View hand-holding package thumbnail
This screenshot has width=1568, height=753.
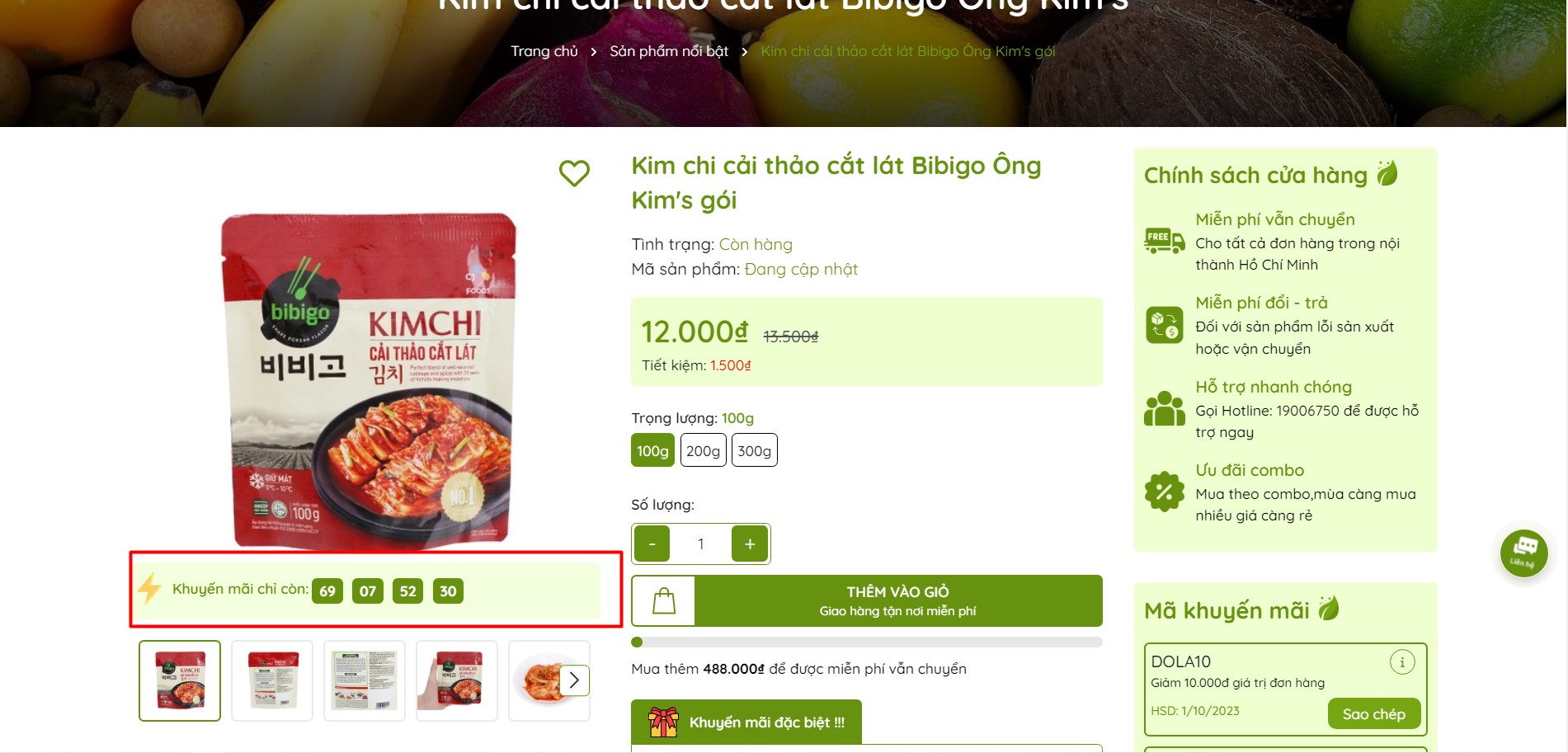point(457,680)
